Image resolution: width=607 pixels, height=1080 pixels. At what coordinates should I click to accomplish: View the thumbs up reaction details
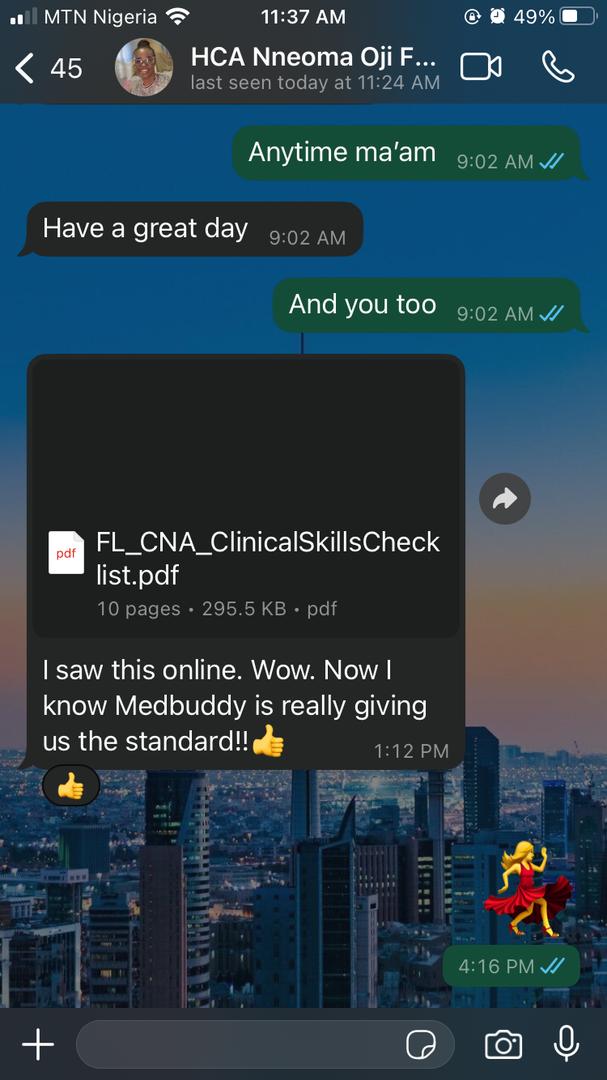71,787
